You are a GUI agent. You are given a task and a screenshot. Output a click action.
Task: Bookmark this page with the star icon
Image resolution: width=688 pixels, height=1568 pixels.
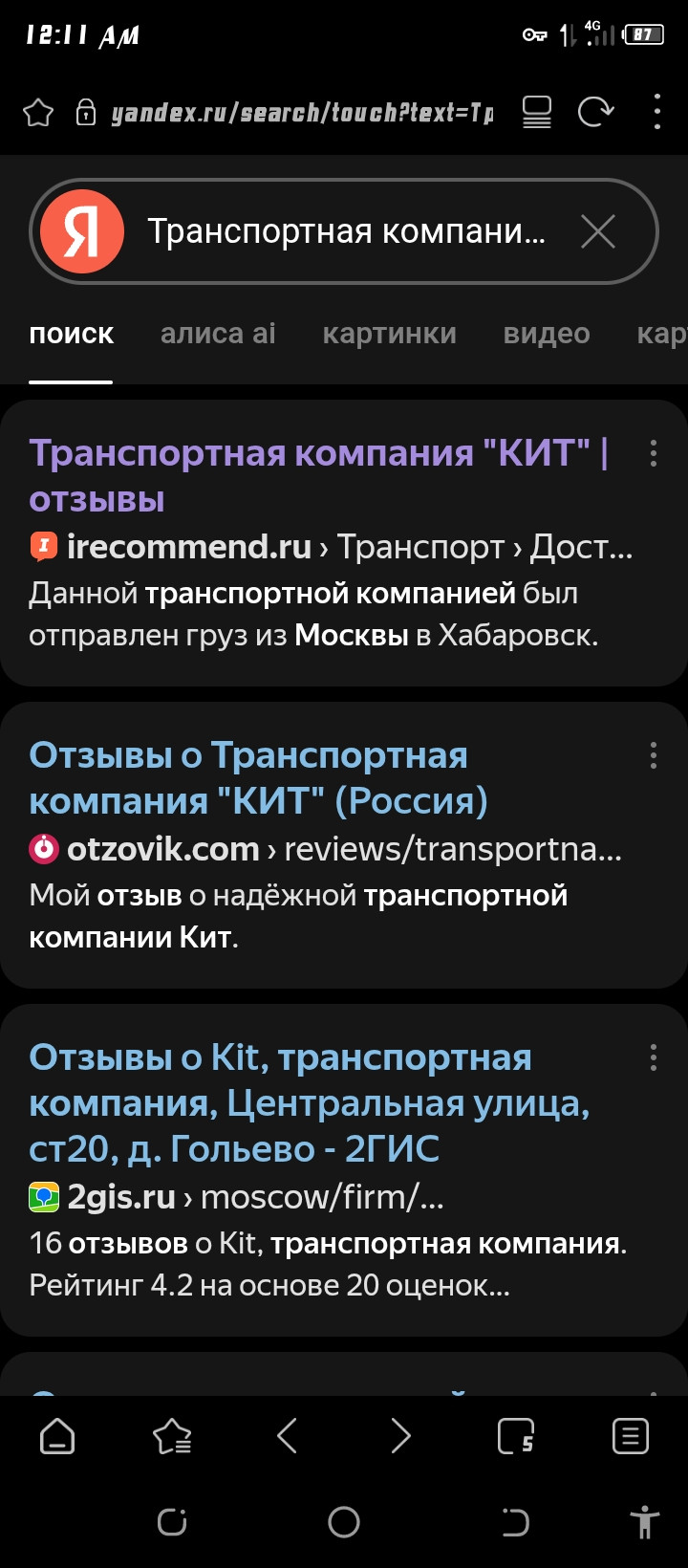(38, 113)
